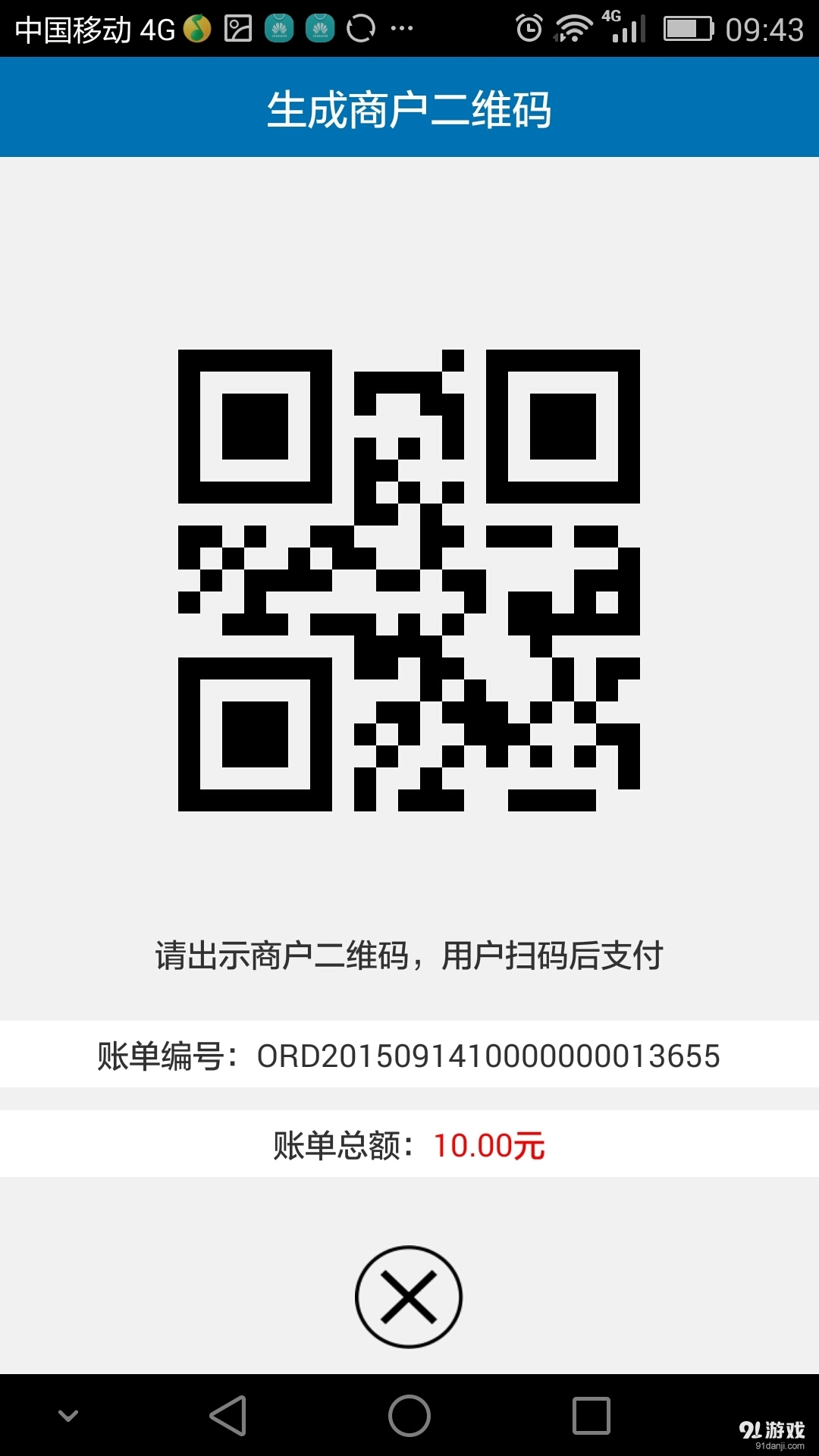Tap the Huawei AppGallery notification icon
The width and height of the screenshot is (819, 1456).
click(279, 27)
